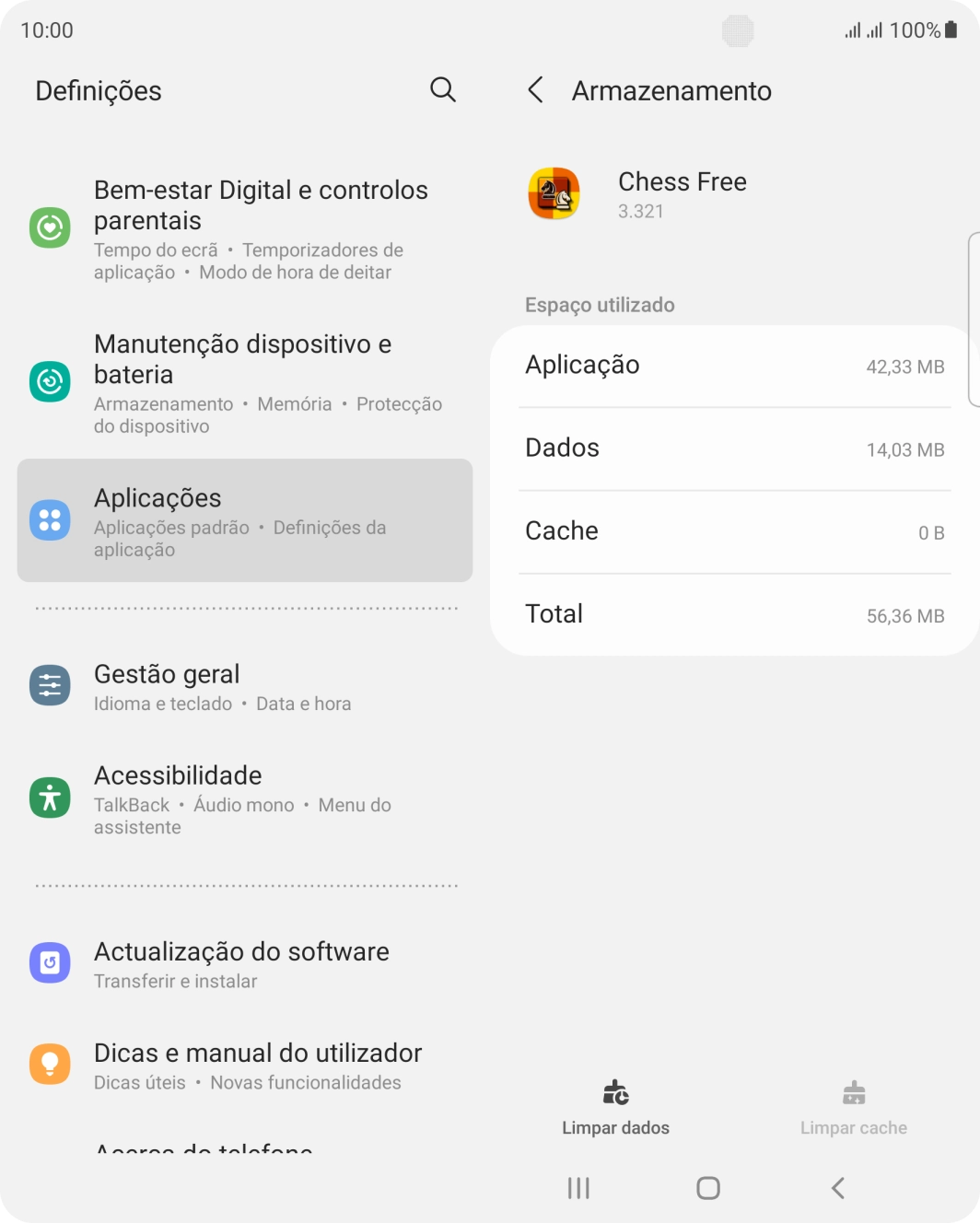
Task: Click the Aplicações blue grid icon
Action: pos(50,519)
